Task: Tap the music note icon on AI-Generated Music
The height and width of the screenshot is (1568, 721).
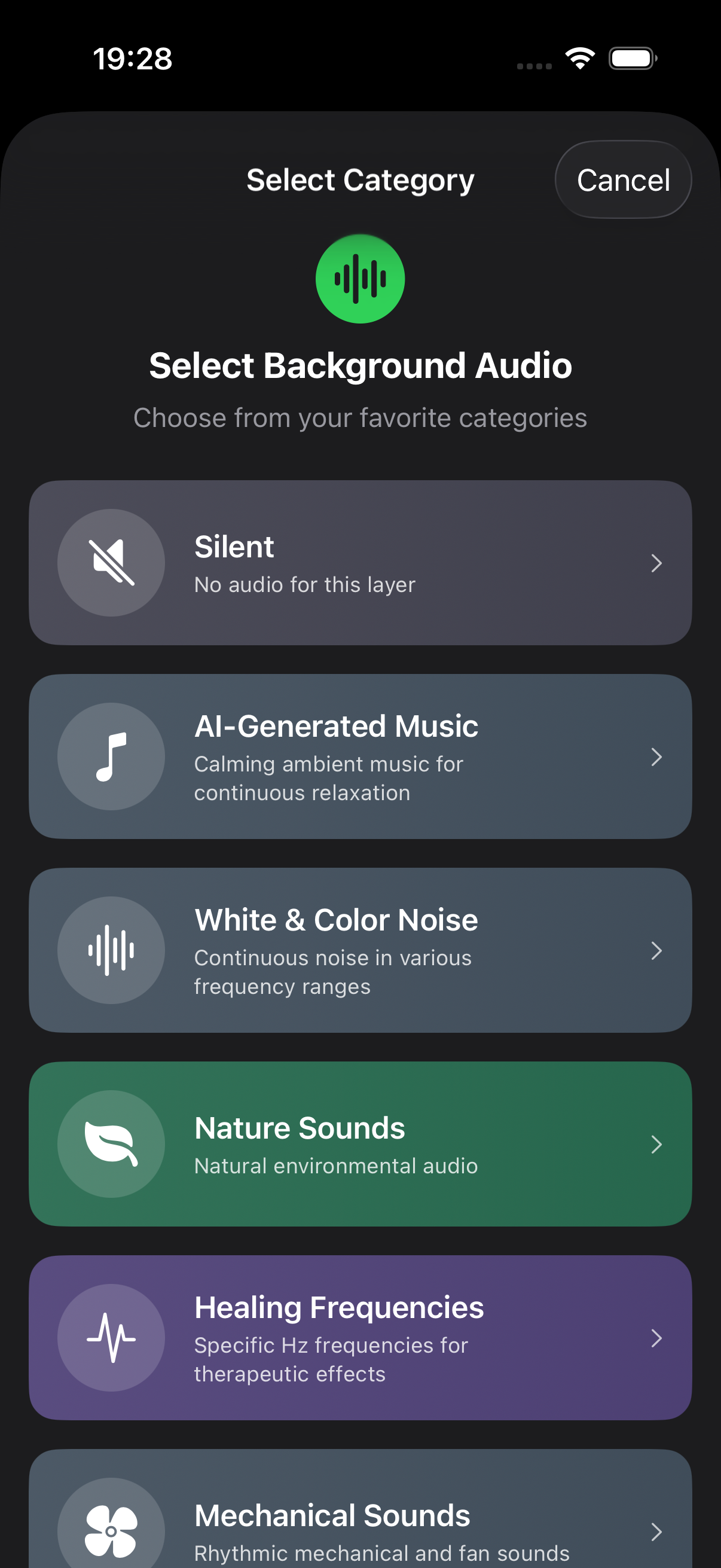Action: pyautogui.click(x=110, y=755)
